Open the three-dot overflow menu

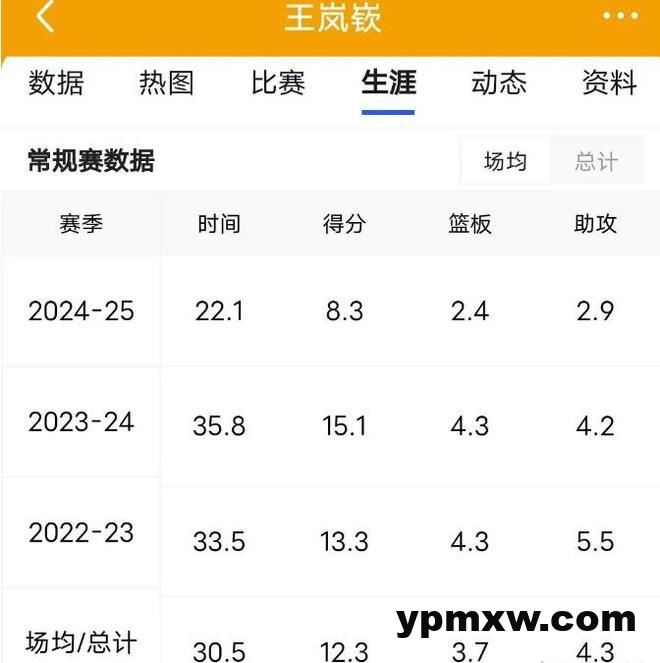[x=620, y=17]
